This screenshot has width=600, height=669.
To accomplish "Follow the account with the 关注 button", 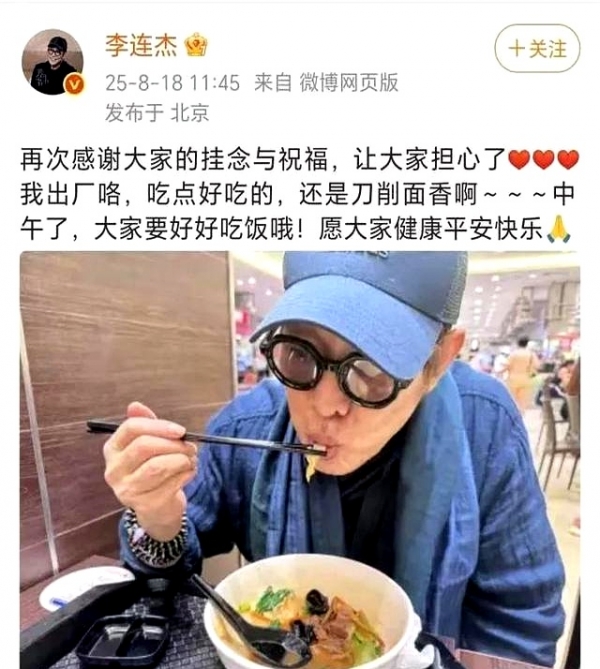I will tap(537, 48).
